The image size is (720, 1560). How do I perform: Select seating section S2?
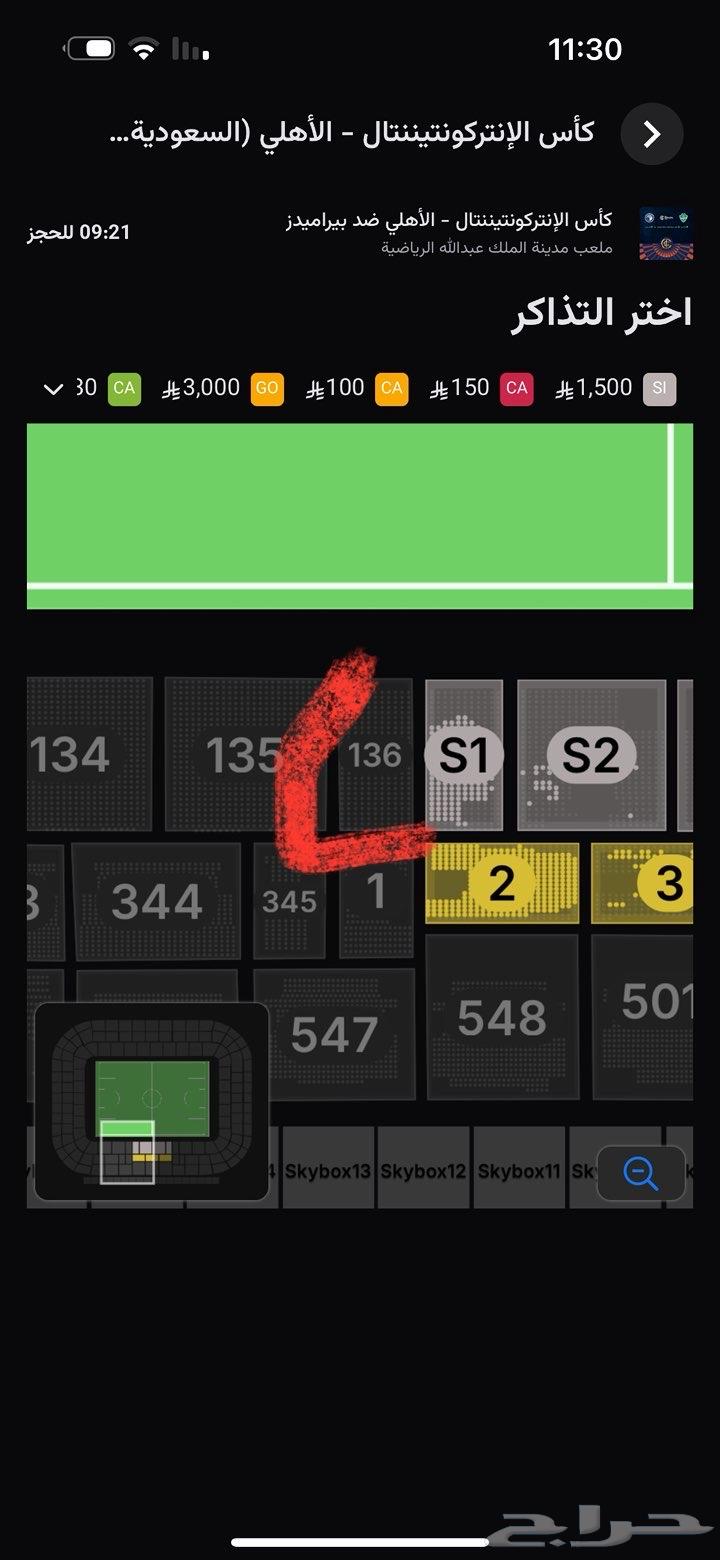(591, 756)
